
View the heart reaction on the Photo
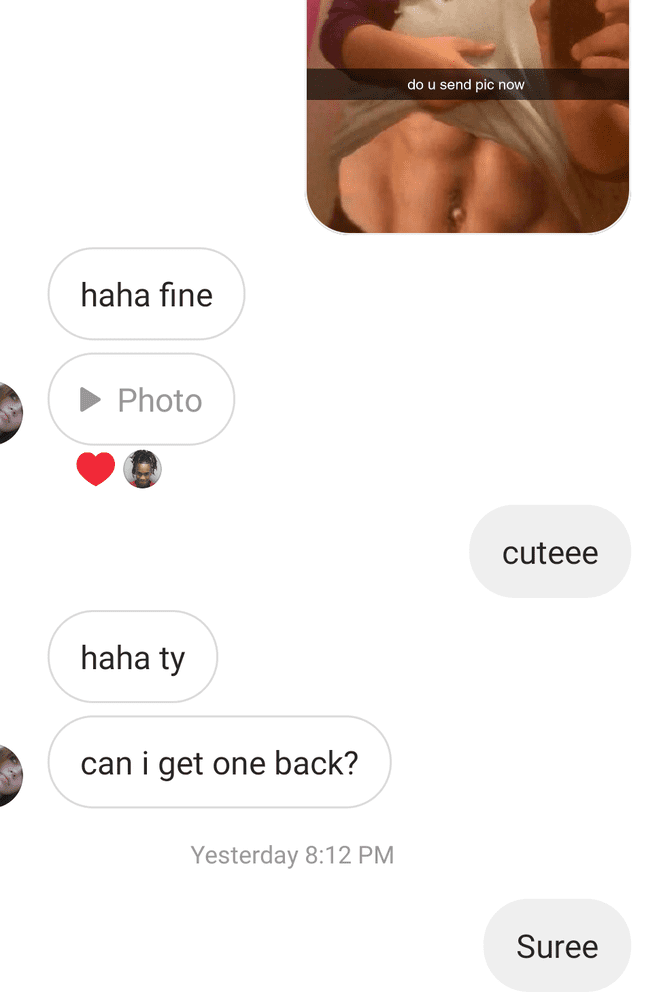96,468
